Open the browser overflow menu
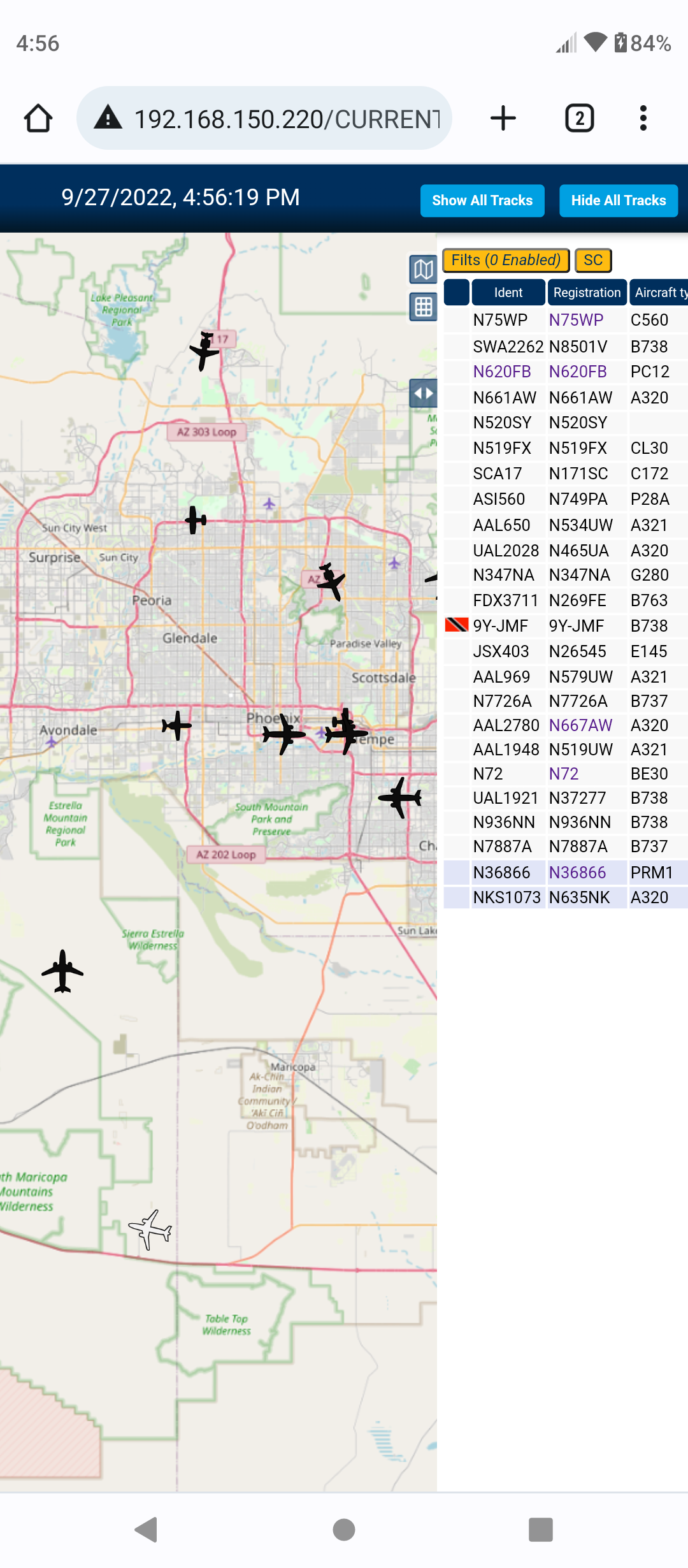Image resolution: width=688 pixels, height=1568 pixels. [x=643, y=118]
